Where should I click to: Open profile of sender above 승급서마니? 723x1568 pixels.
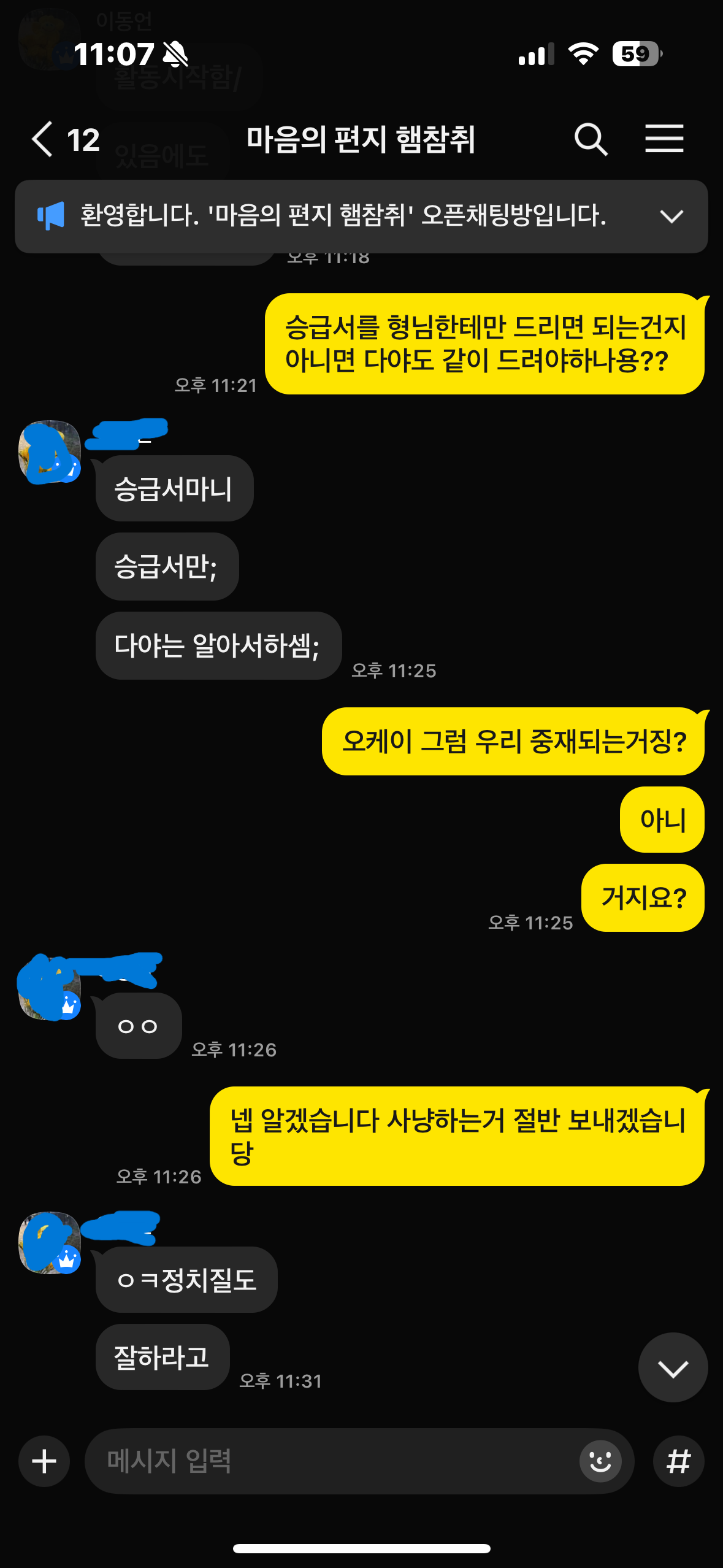pyautogui.click(x=50, y=452)
